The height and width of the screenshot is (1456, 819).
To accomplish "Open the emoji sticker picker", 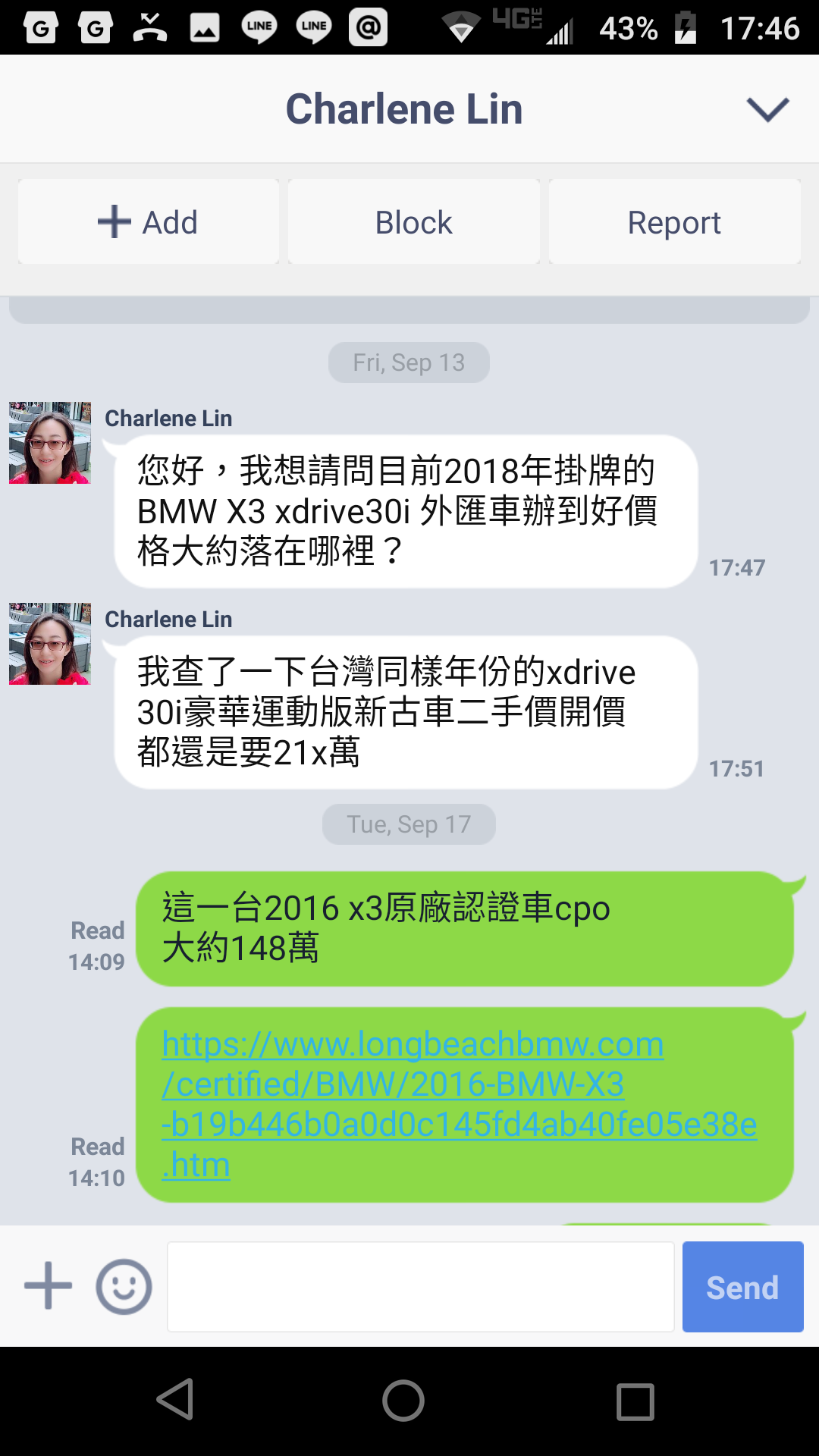I will 124,1286.
